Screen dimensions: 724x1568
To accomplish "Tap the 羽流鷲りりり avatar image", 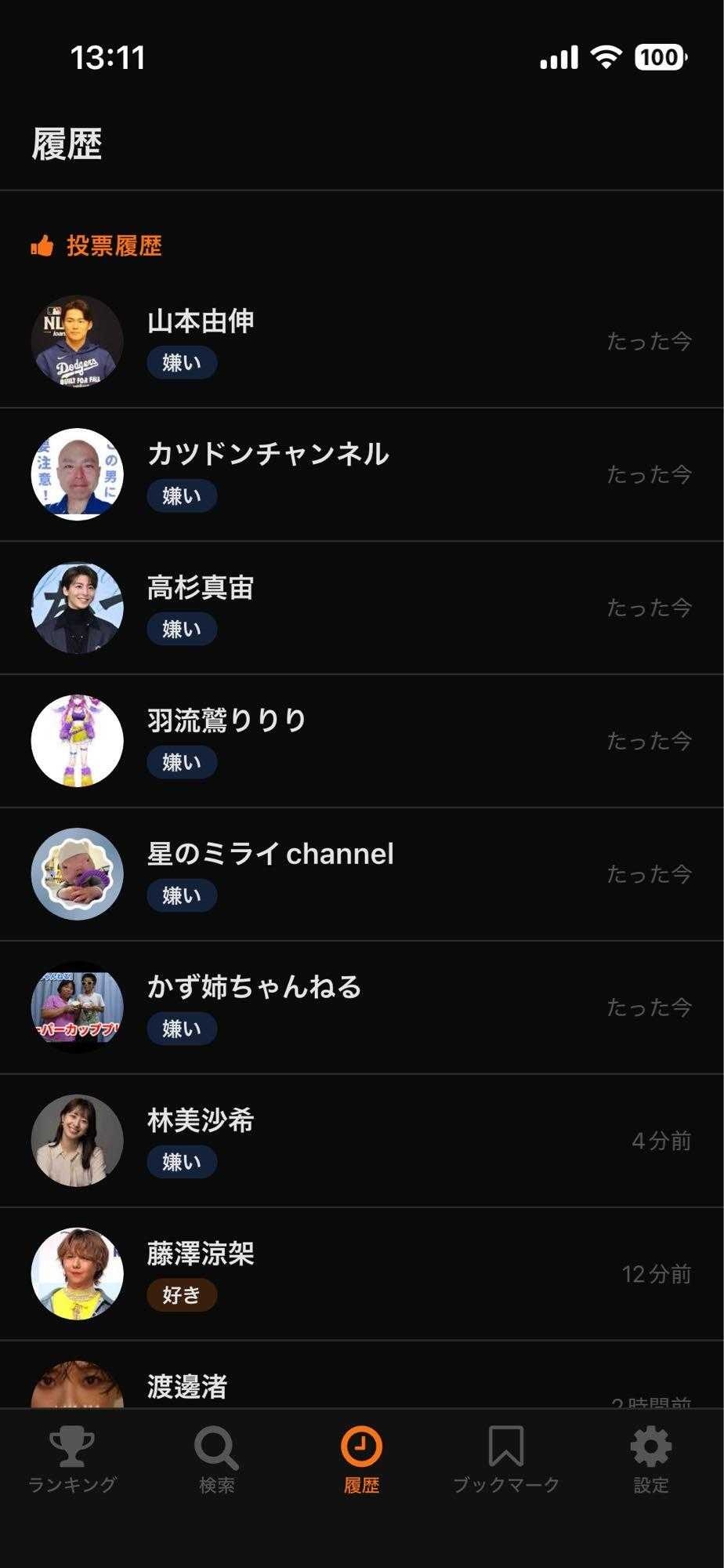I will [x=77, y=741].
